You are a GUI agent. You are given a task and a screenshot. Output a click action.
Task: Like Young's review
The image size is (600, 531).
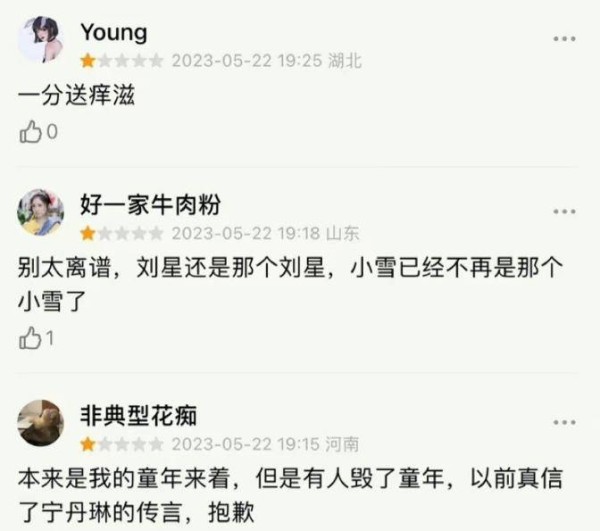[31, 131]
